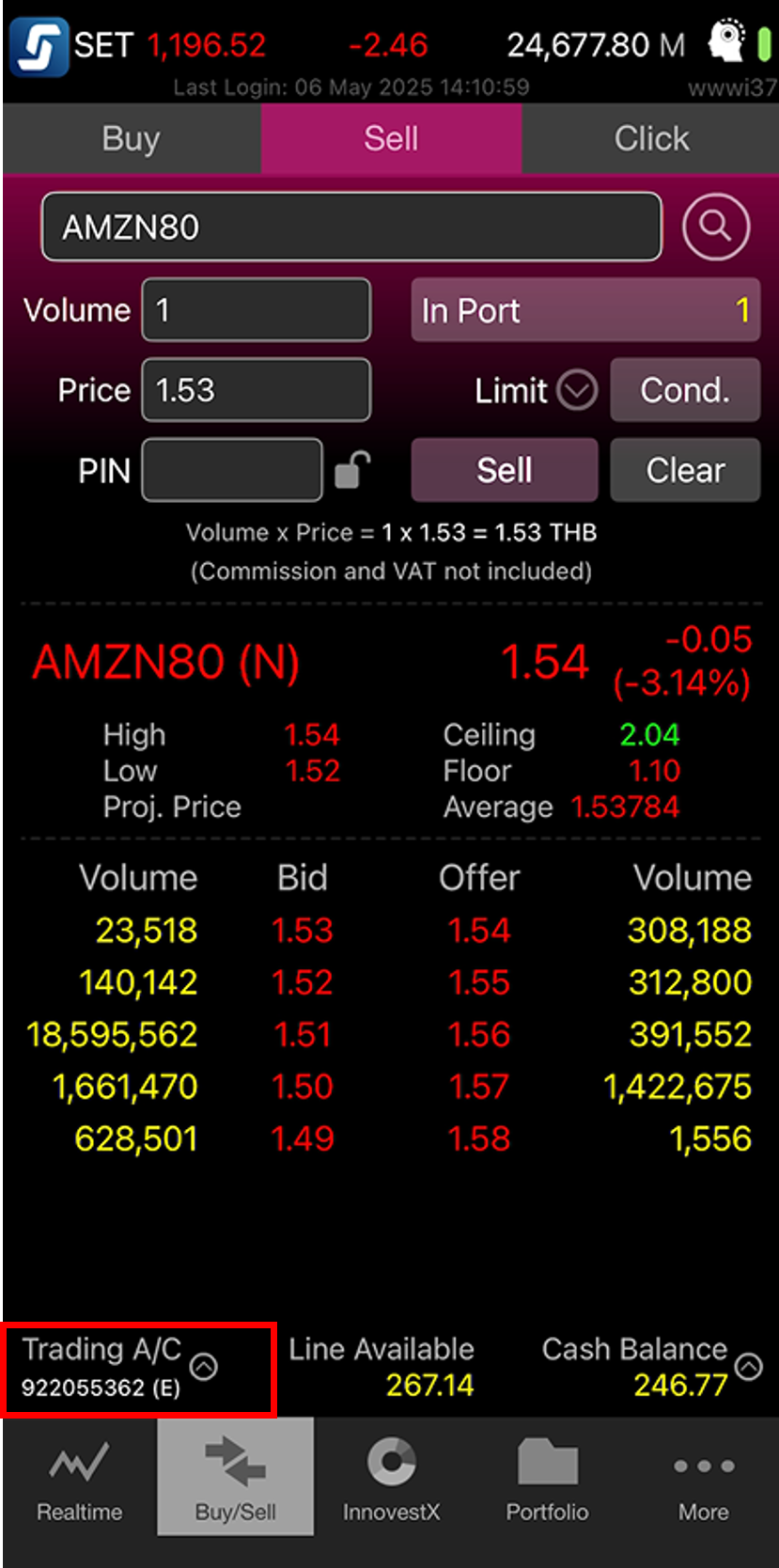This screenshot has width=779, height=1568.
Task: Edit the Price field
Action: 256,390
